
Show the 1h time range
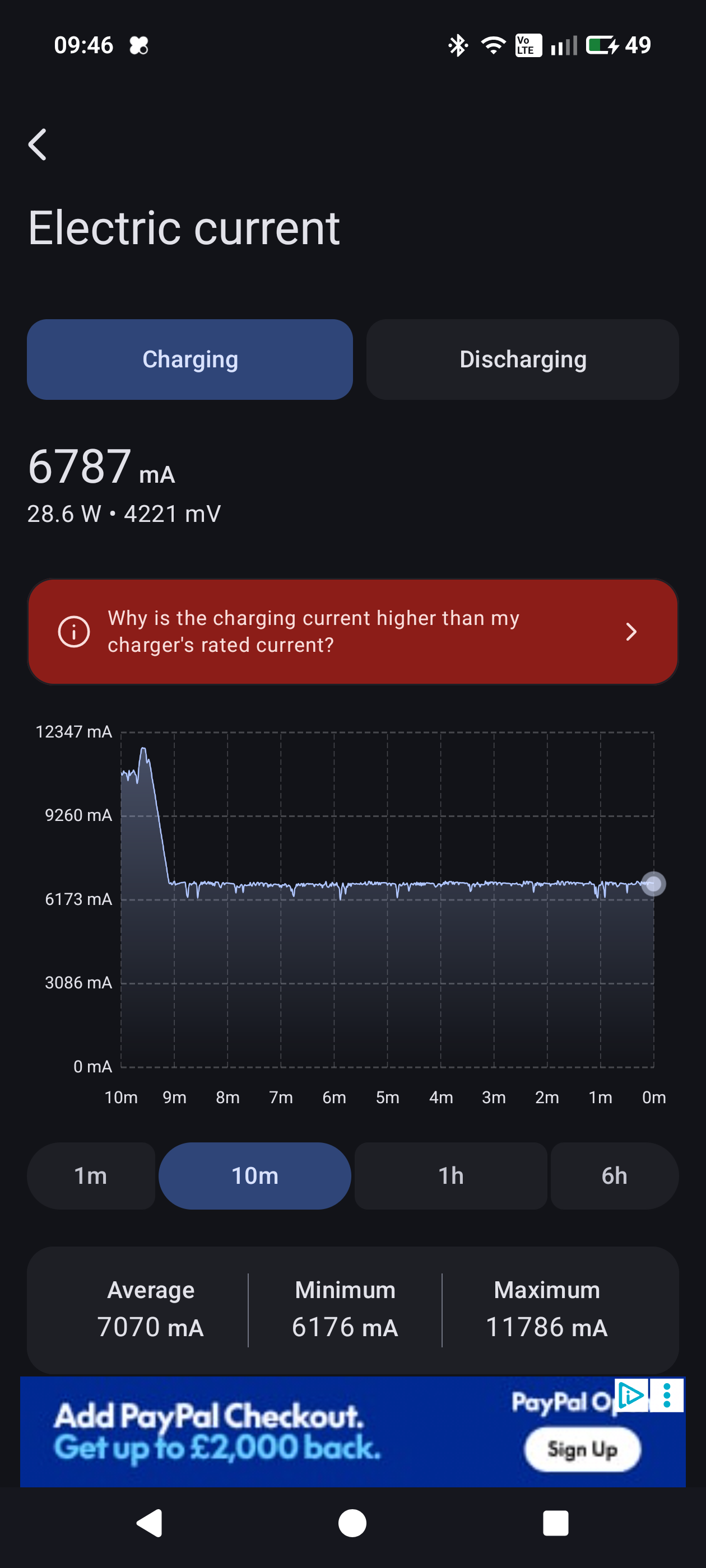(450, 1175)
